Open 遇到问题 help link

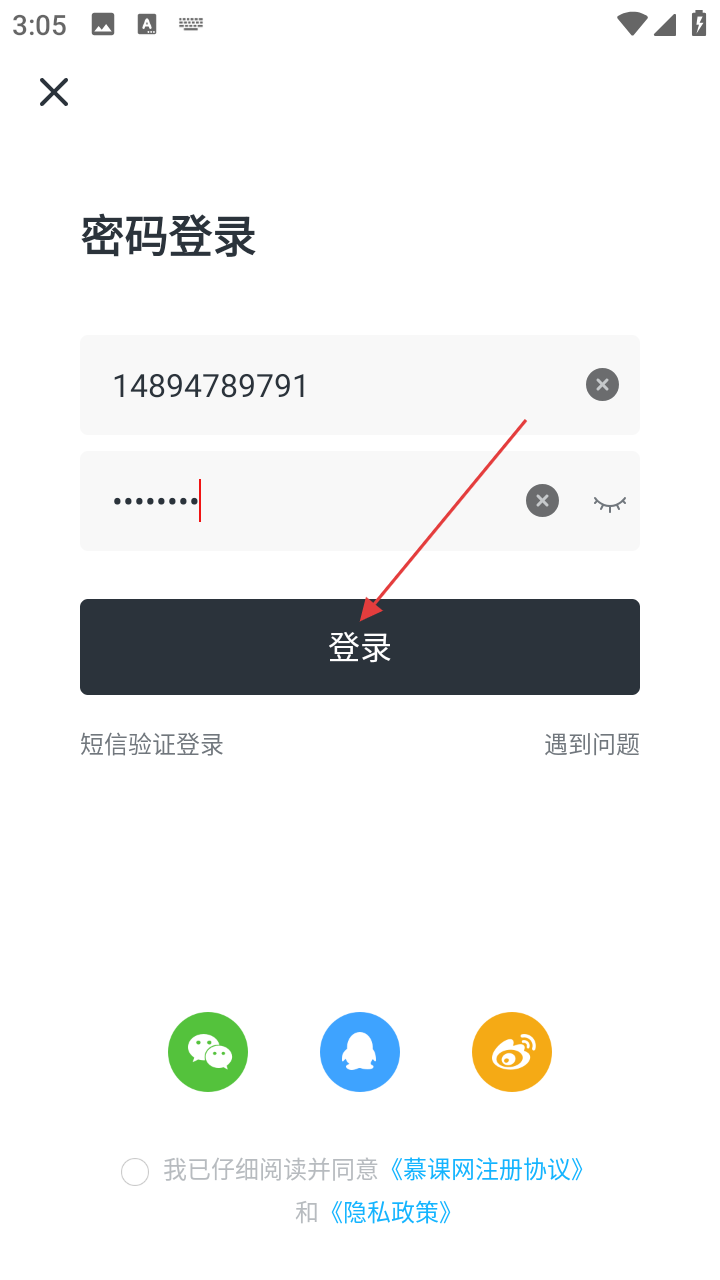coord(592,744)
